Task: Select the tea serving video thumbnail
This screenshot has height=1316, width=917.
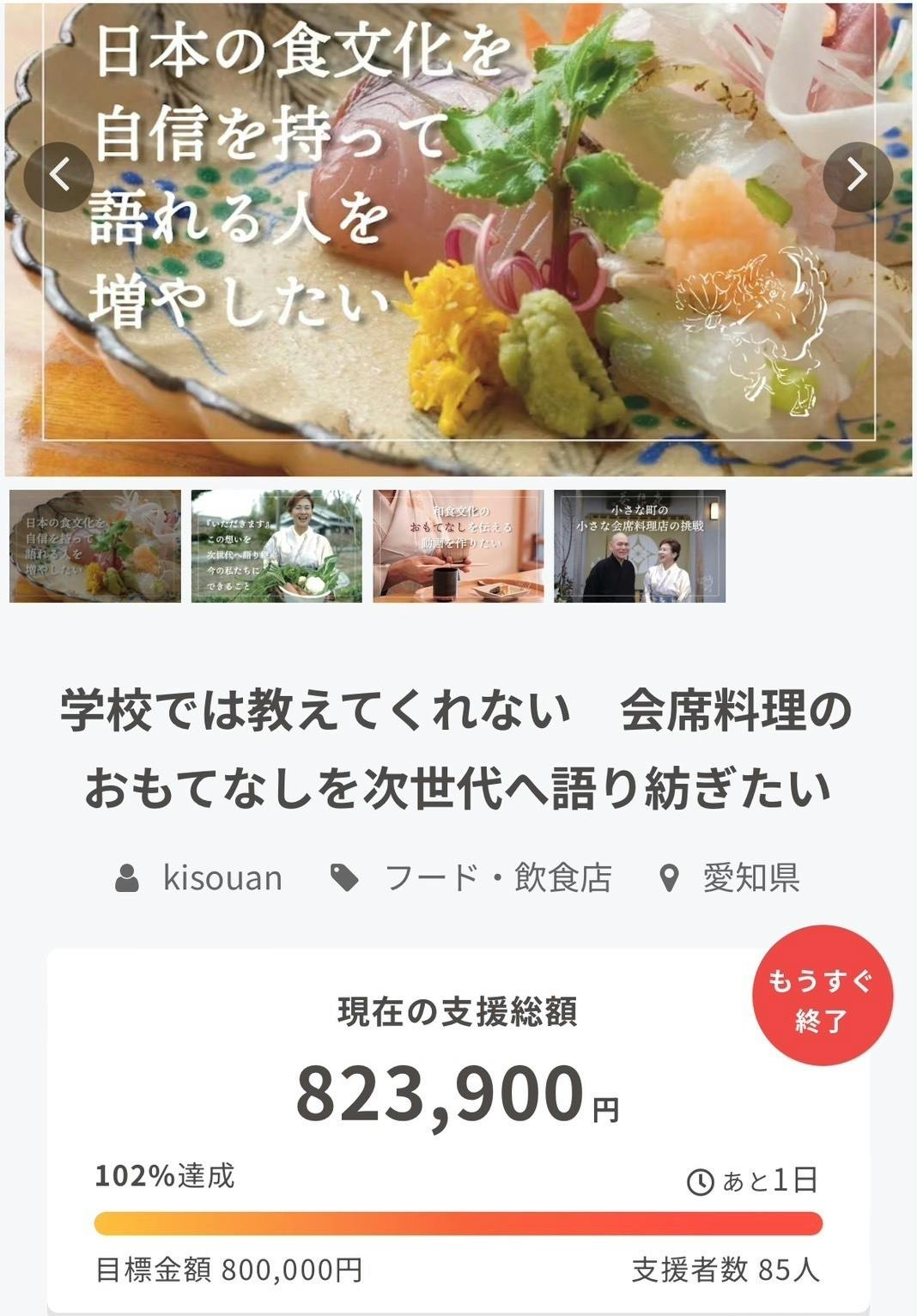Action: point(458,546)
